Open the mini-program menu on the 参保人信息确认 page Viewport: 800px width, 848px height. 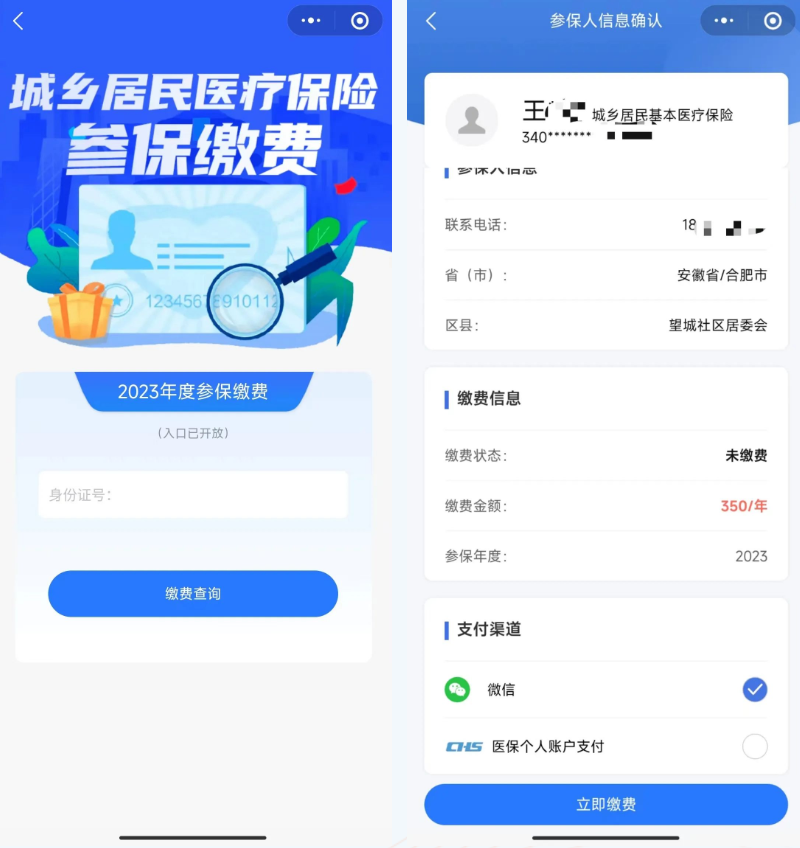point(725,21)
